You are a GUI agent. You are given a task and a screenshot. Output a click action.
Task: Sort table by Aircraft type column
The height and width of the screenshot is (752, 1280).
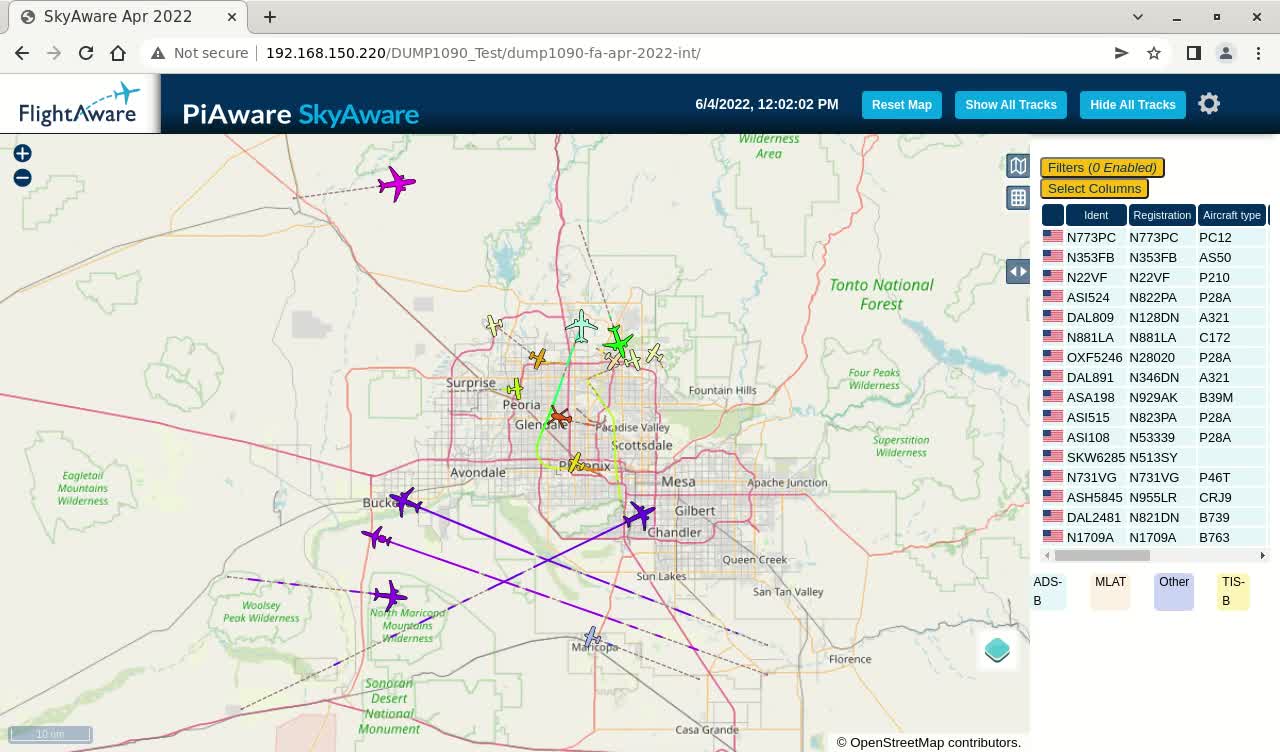click(1231, 215)
